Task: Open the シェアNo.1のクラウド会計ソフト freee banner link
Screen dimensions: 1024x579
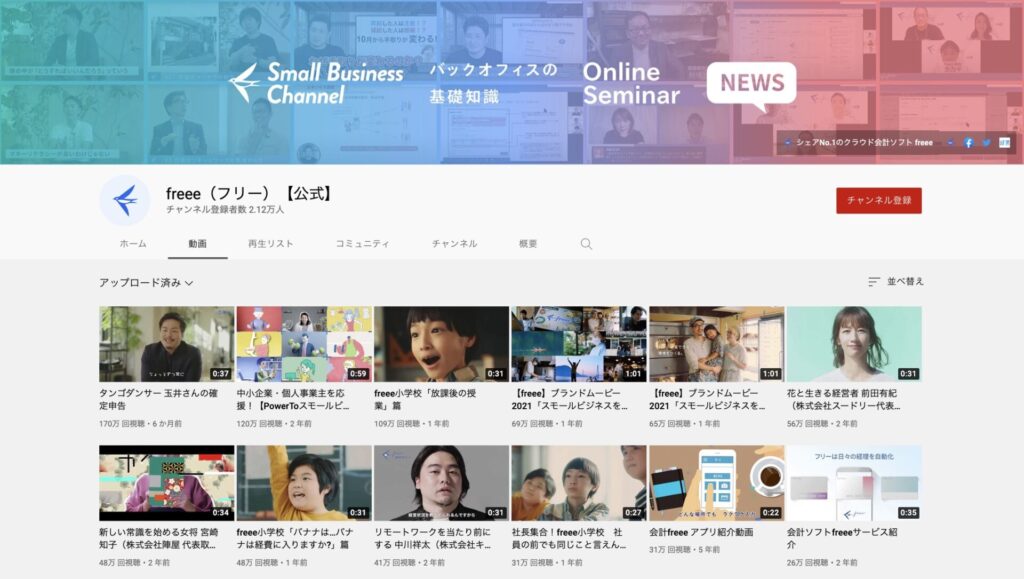Action: (859, 143)
